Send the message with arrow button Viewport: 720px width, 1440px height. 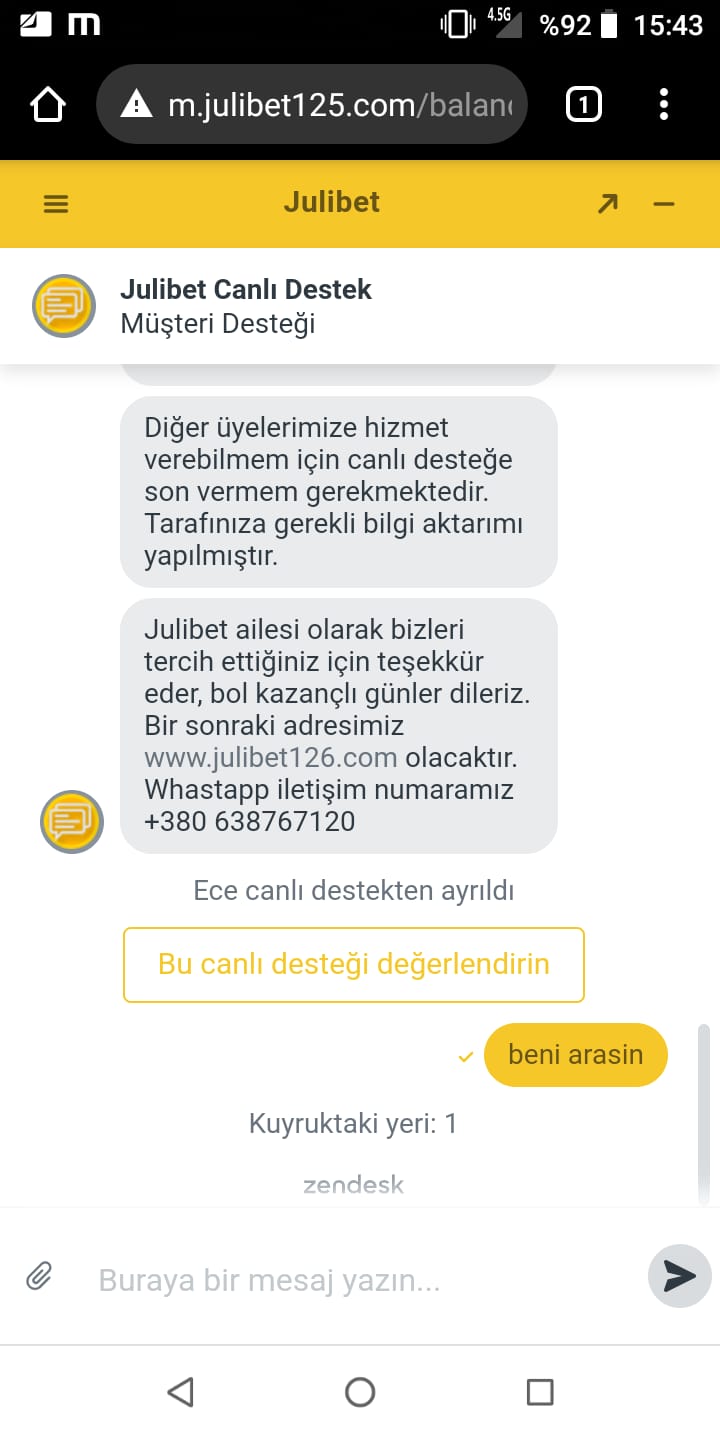[x=680, y=1276]
